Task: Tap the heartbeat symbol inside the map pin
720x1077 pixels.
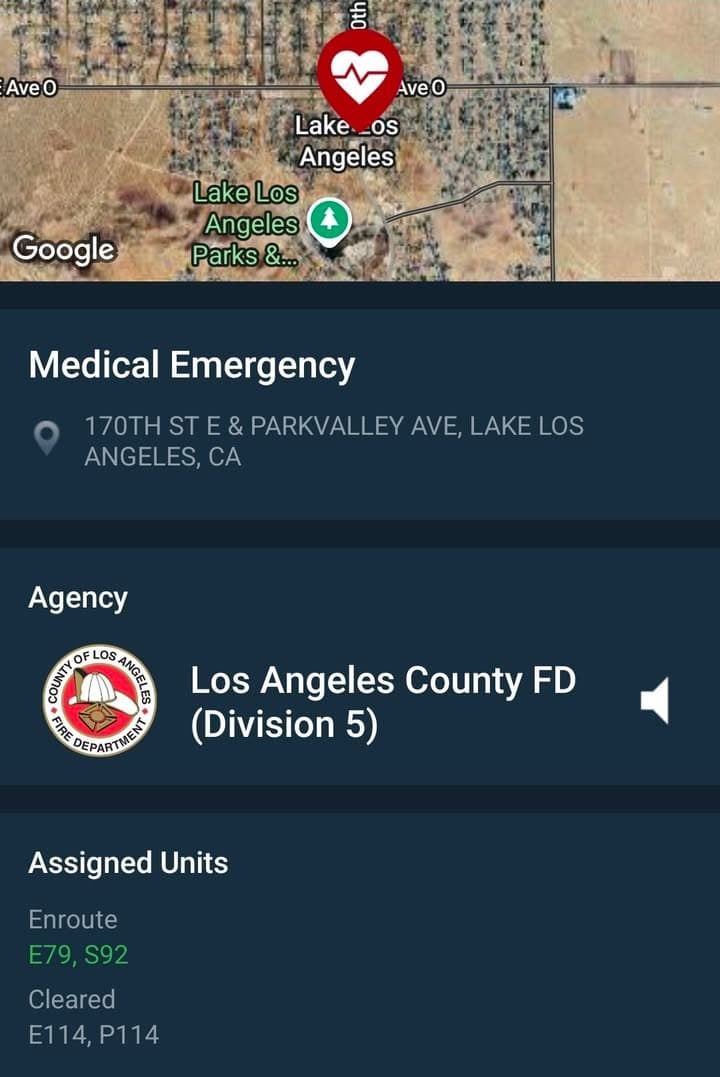Action: click(362, 72)
